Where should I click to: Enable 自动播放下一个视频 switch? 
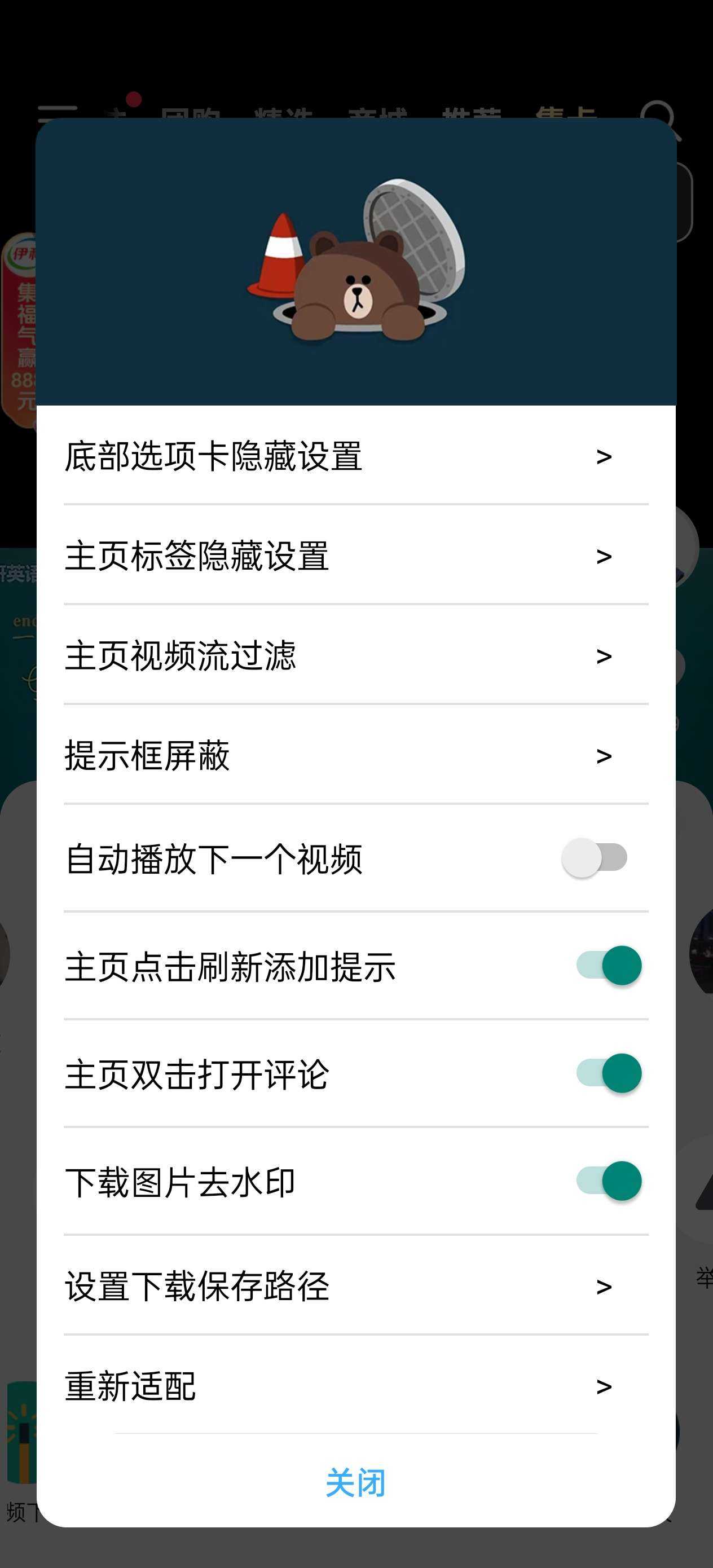595,858
